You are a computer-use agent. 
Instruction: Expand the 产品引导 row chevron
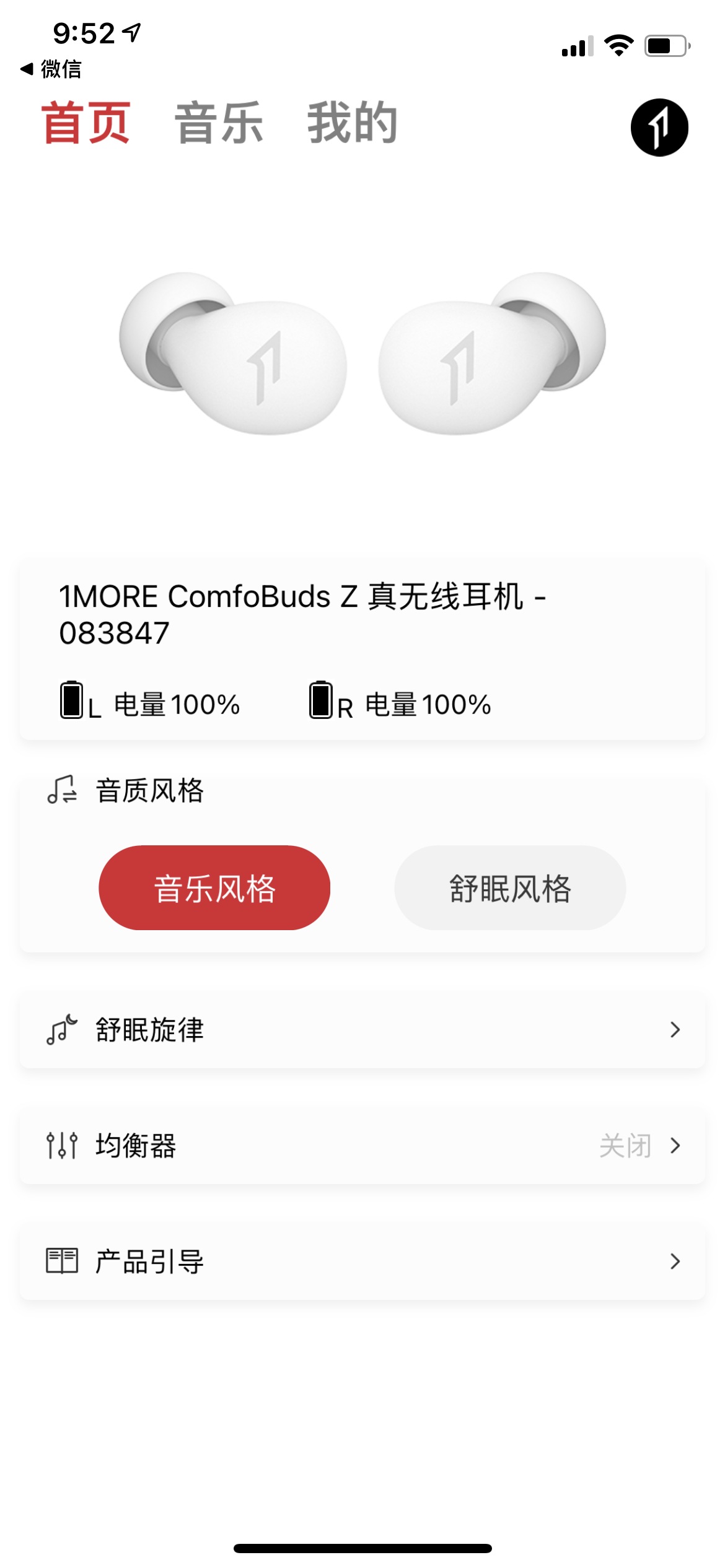(x=675, y=1261)
